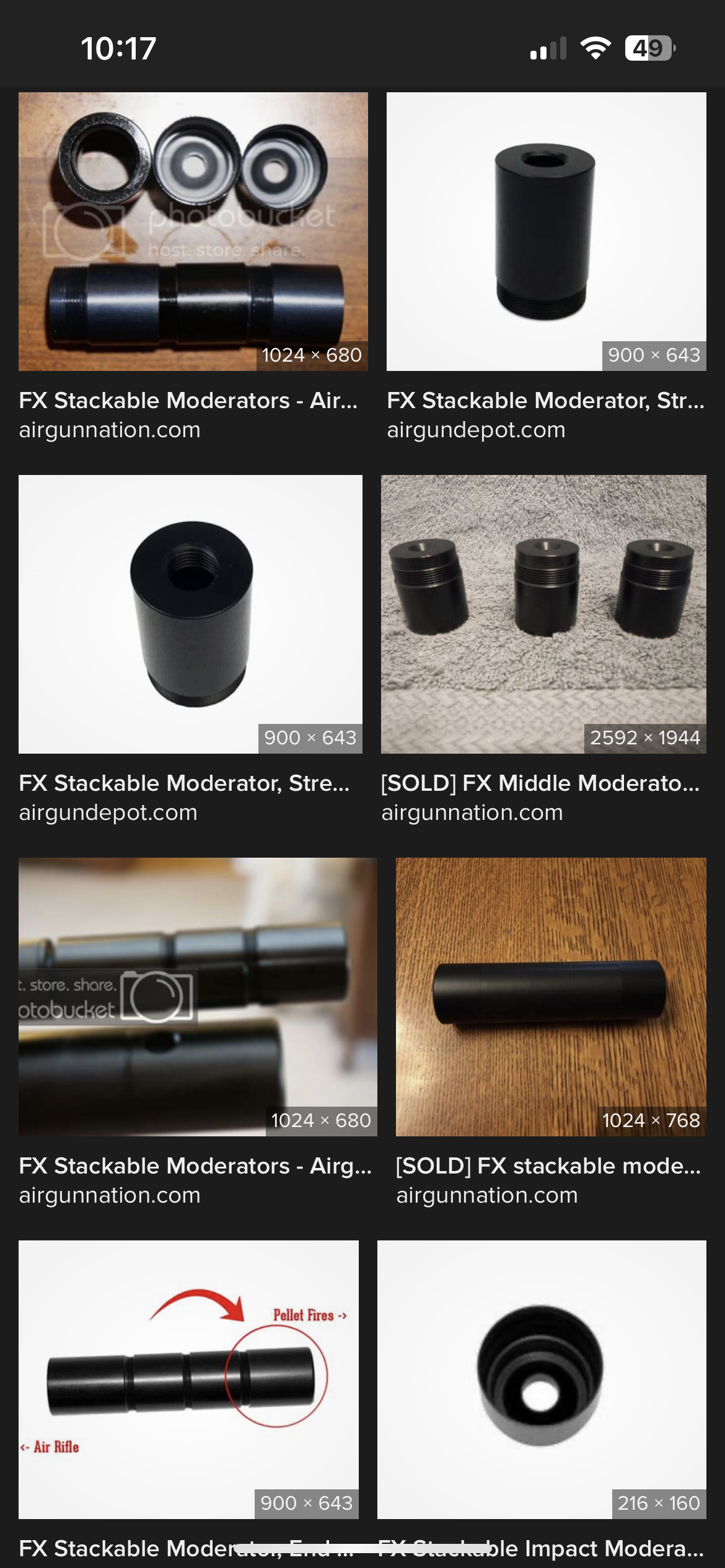Open the 216 × 160 Impact moderator image
Screen dimensions: 725x1568
542,1379
